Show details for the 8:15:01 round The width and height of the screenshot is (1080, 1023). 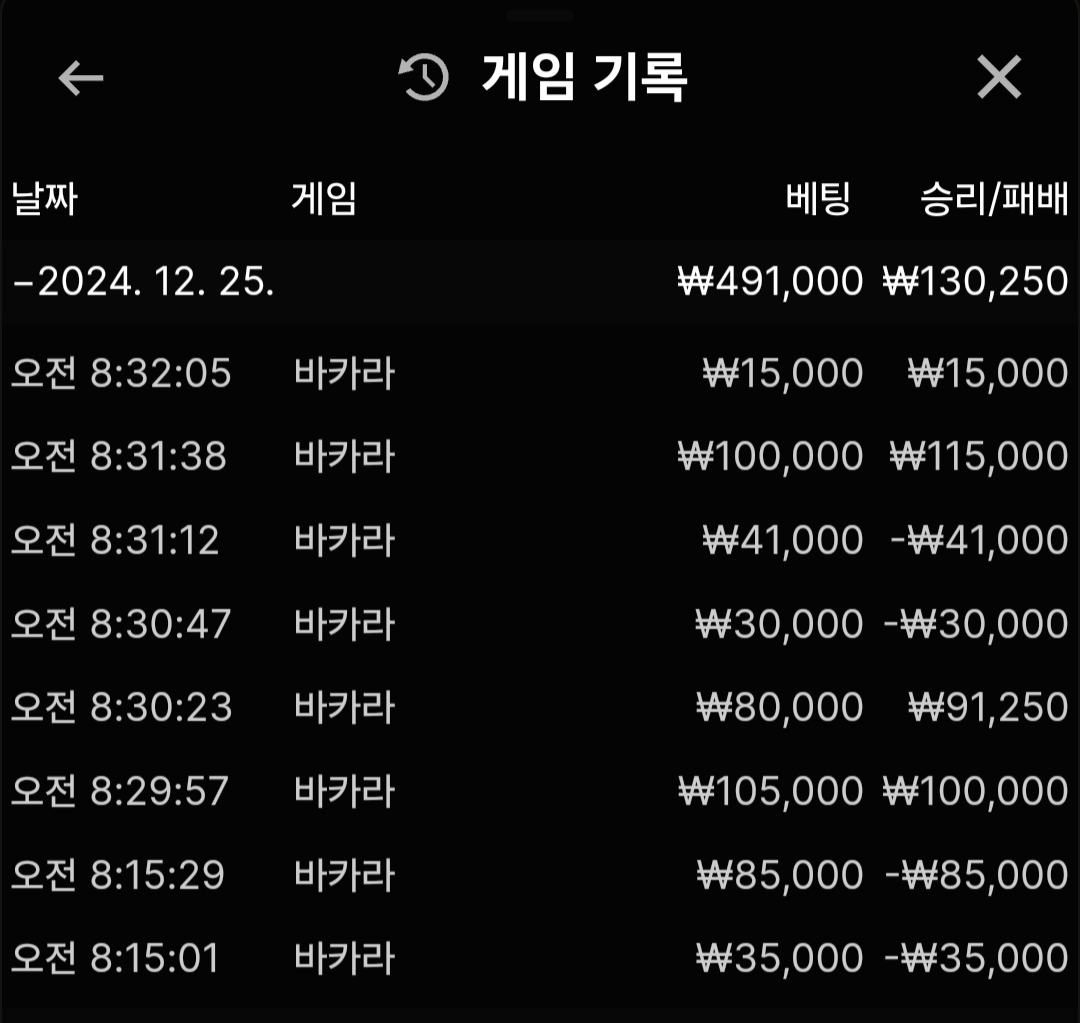pyautogui.click(x=540, y=959)
